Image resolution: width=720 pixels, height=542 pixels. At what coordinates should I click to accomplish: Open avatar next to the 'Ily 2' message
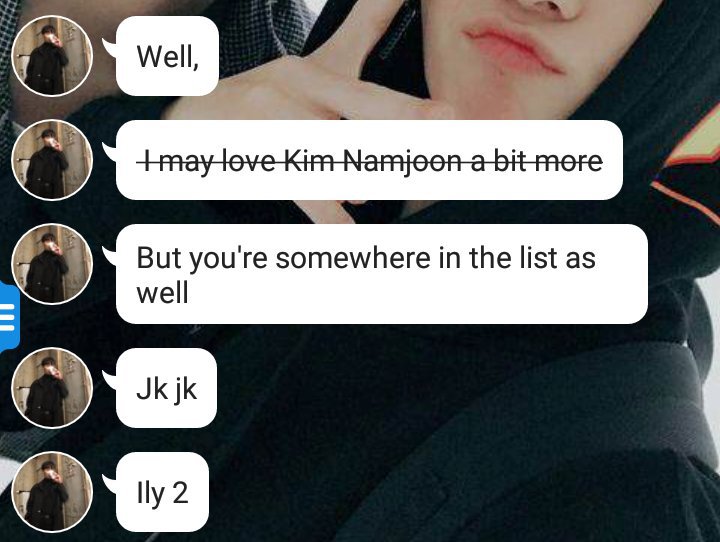(52, 491)
